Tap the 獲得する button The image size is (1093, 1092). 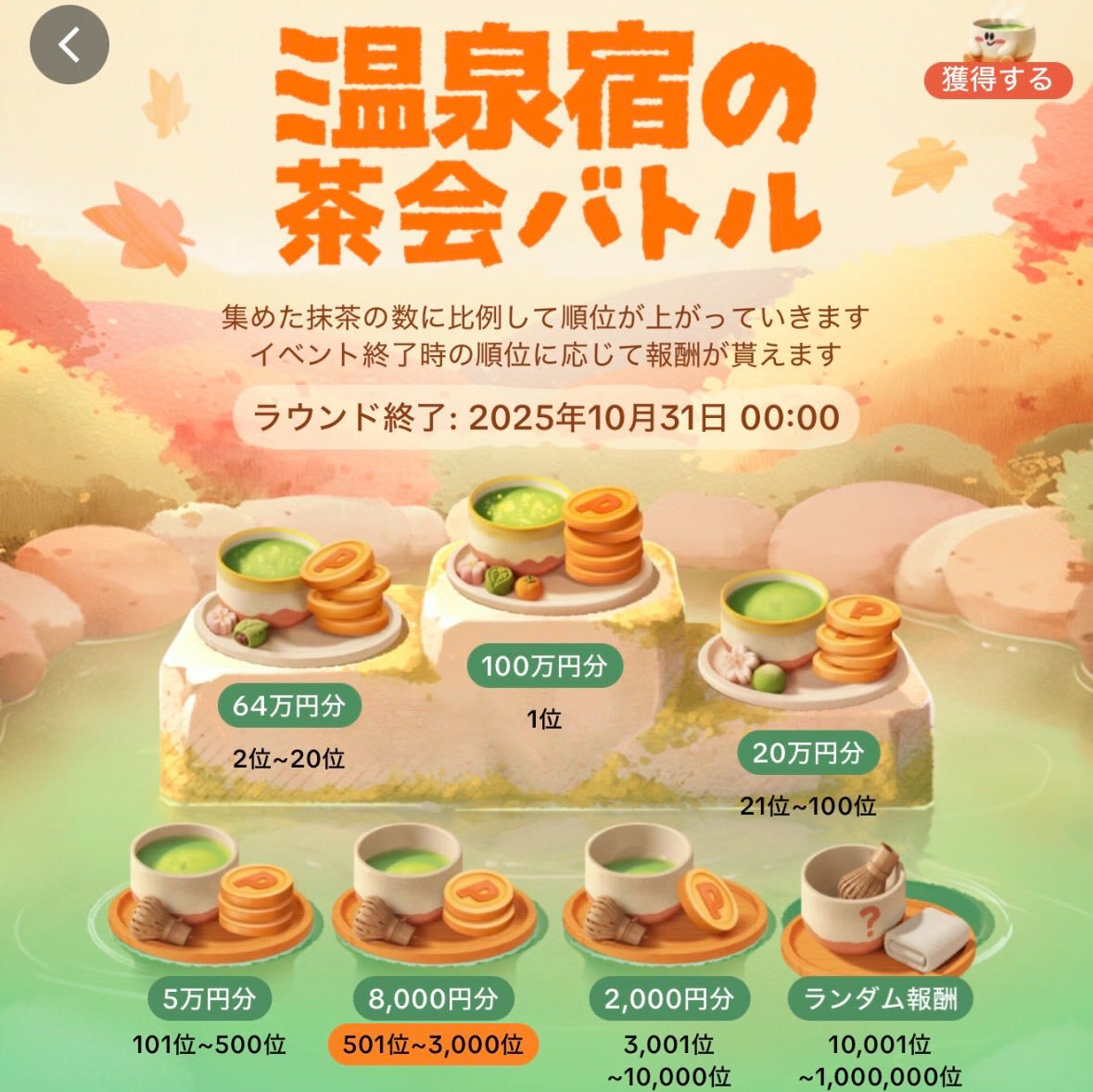pos(998,80)
